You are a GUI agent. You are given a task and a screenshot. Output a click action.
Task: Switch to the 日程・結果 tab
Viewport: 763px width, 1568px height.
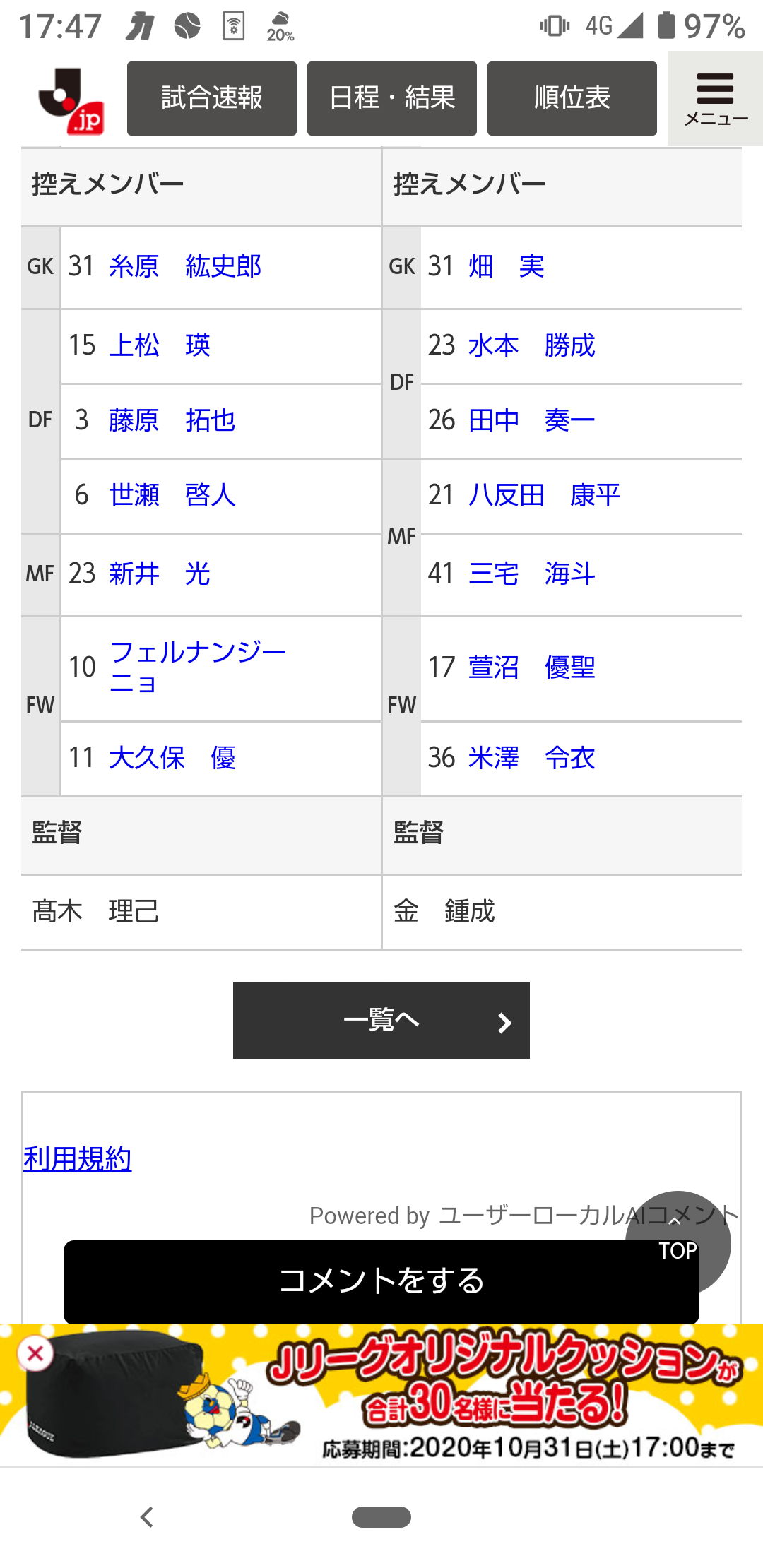click(x=391, y=98)
